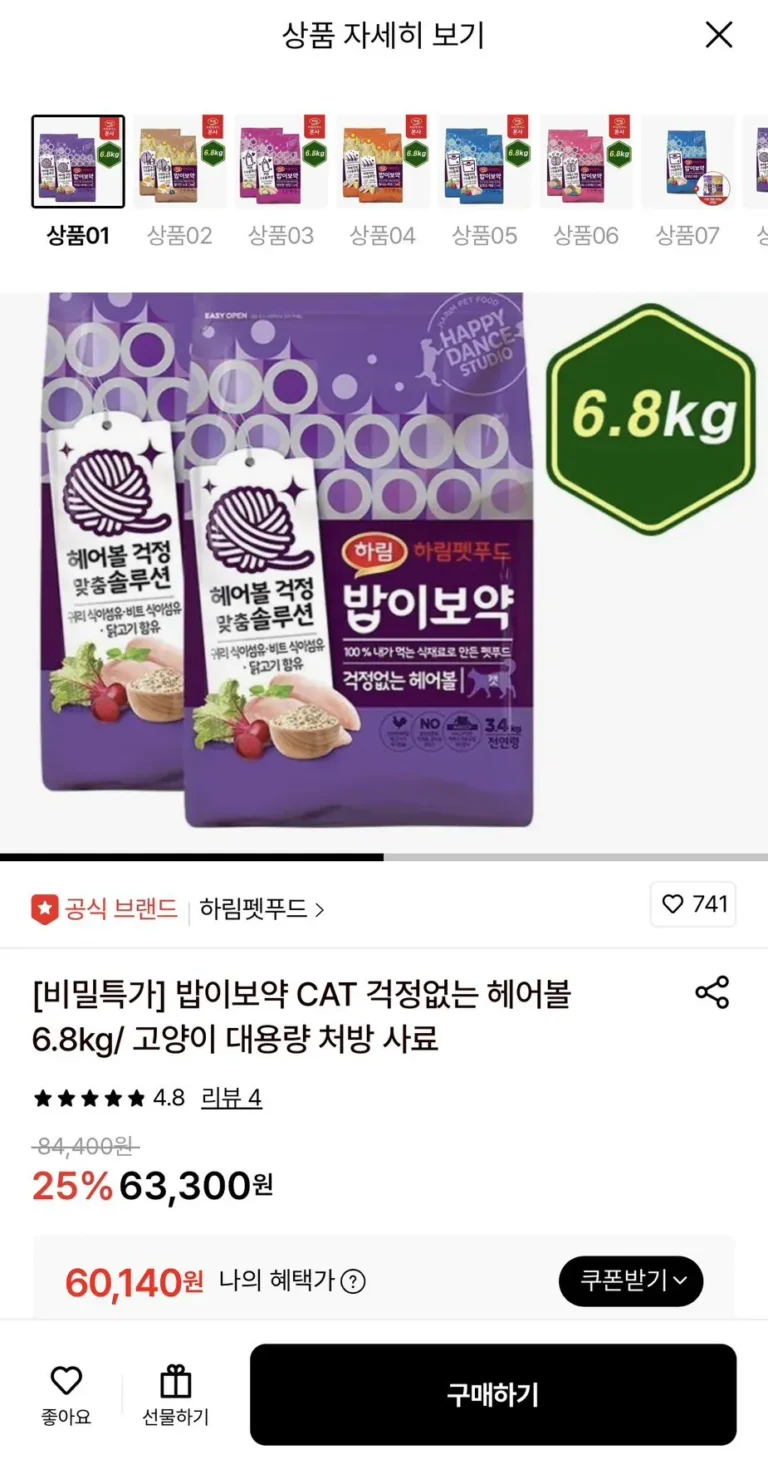Select the 상품03 thumbnail
This screenshot has height=1469, width=768.
(x=281, y=162)
